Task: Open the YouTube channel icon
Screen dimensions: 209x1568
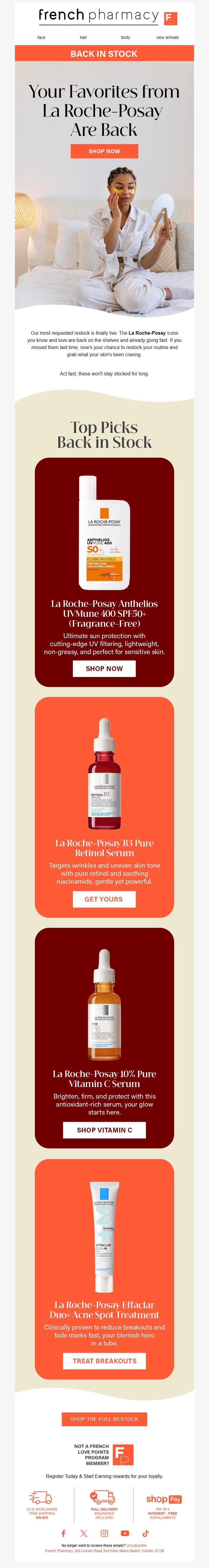Action: [x=125, y=1533]
